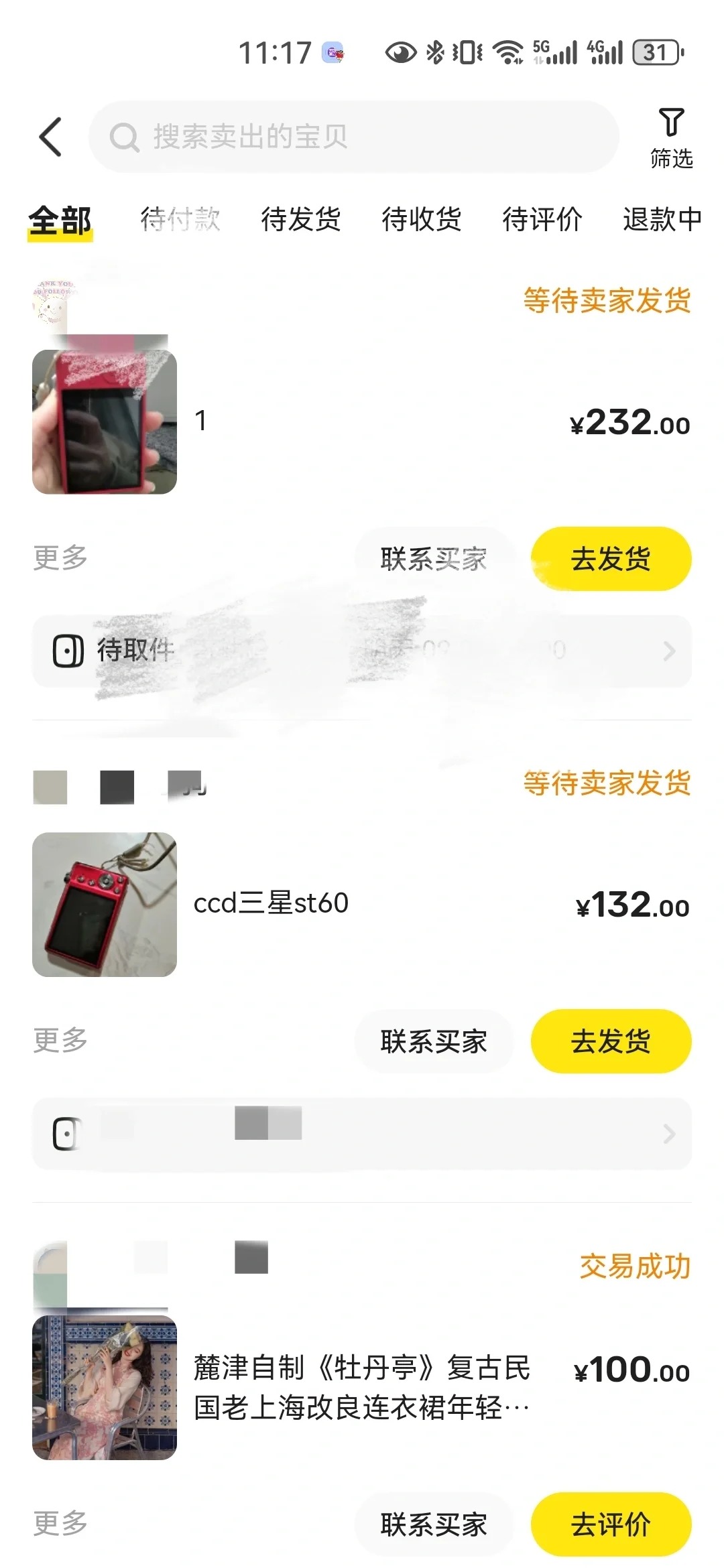Viewport: 724px width, 1568px height.
Task: Open the 退款中 tab
Action: click(x=660, y=219)
